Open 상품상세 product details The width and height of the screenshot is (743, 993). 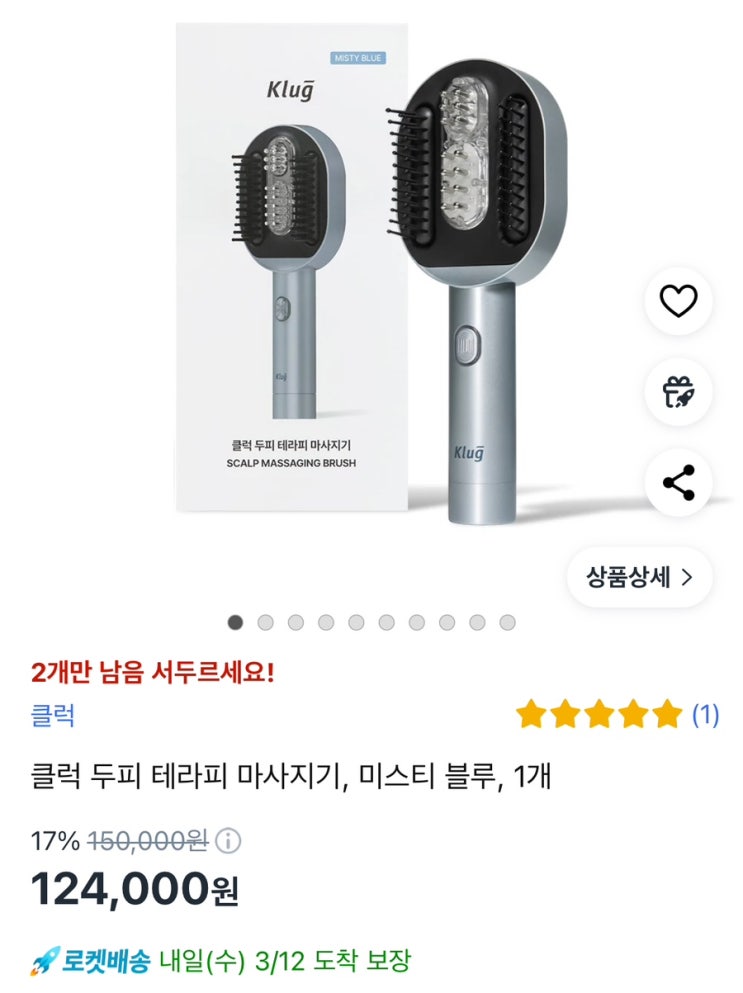pos(639,577)
